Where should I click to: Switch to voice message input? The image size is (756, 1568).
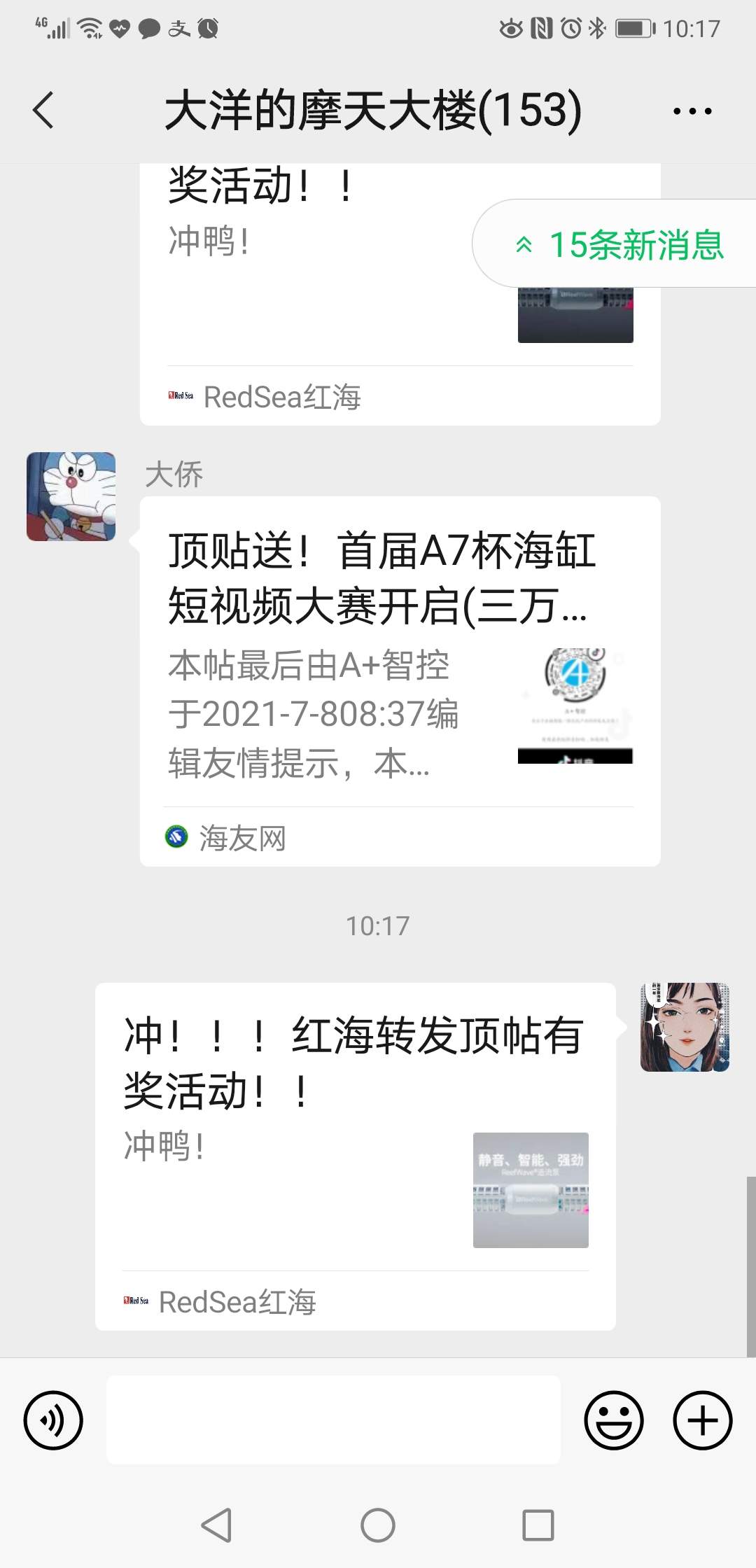point(53,1420)
